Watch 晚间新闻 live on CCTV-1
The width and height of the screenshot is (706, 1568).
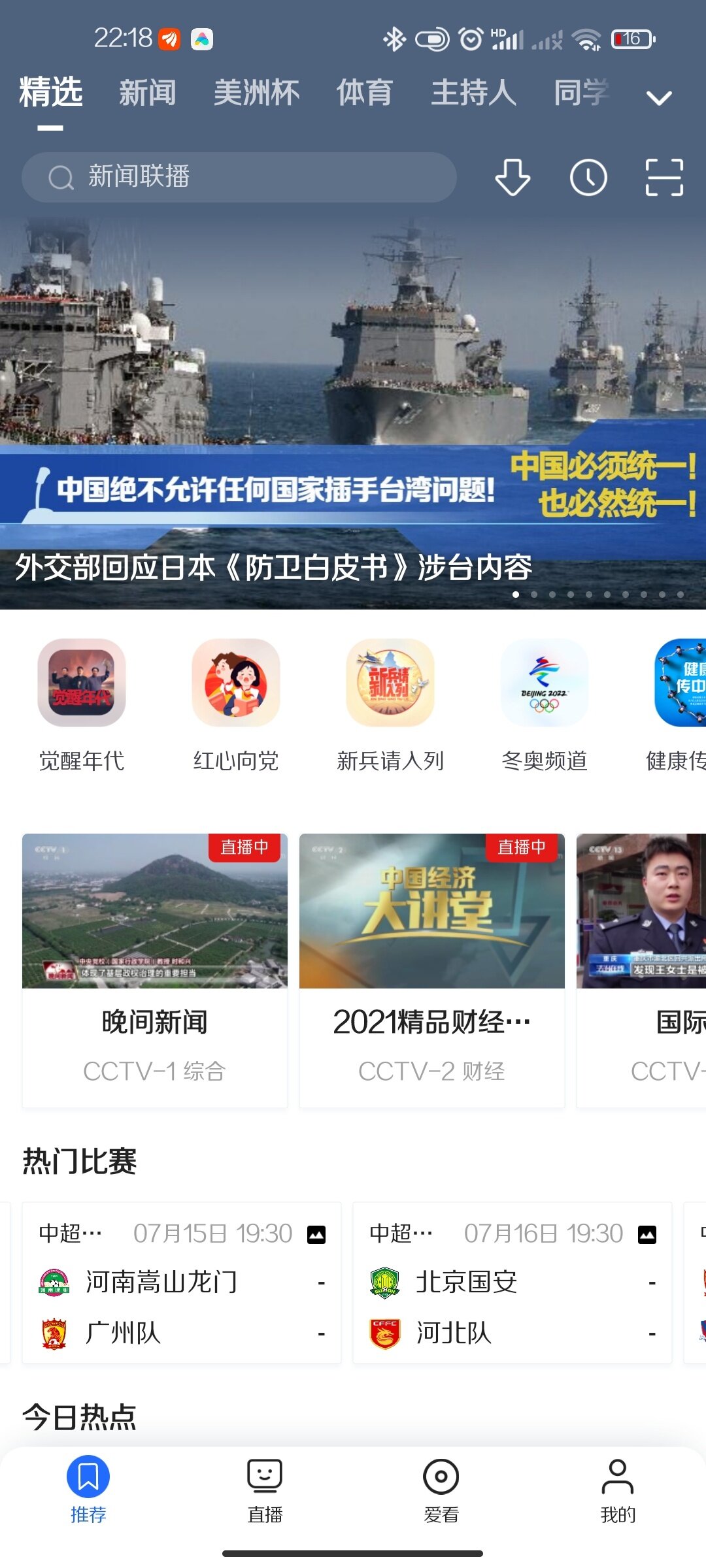pos(155,970)
